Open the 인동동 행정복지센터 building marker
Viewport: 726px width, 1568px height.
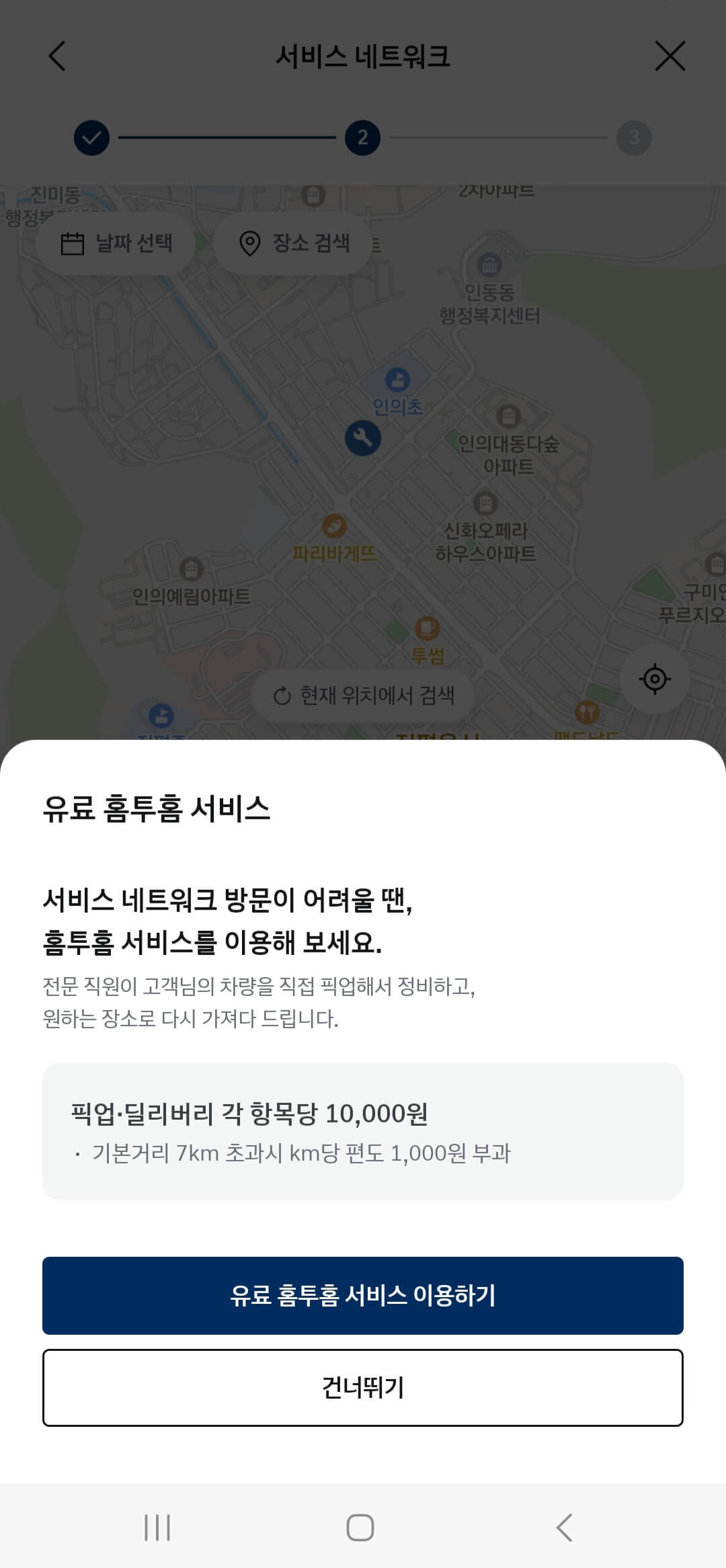(x=490, y=265)
